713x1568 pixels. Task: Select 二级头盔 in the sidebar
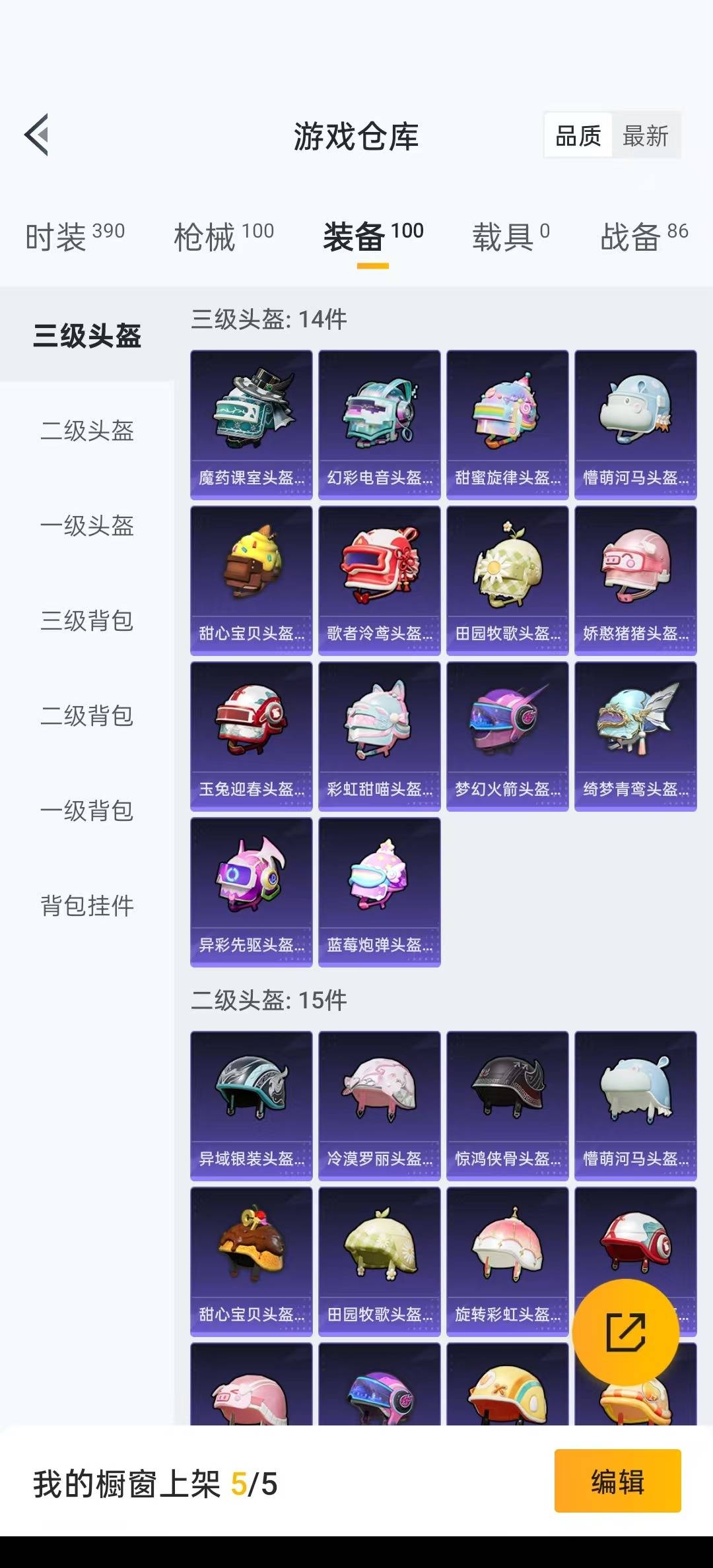pos(87,431)
